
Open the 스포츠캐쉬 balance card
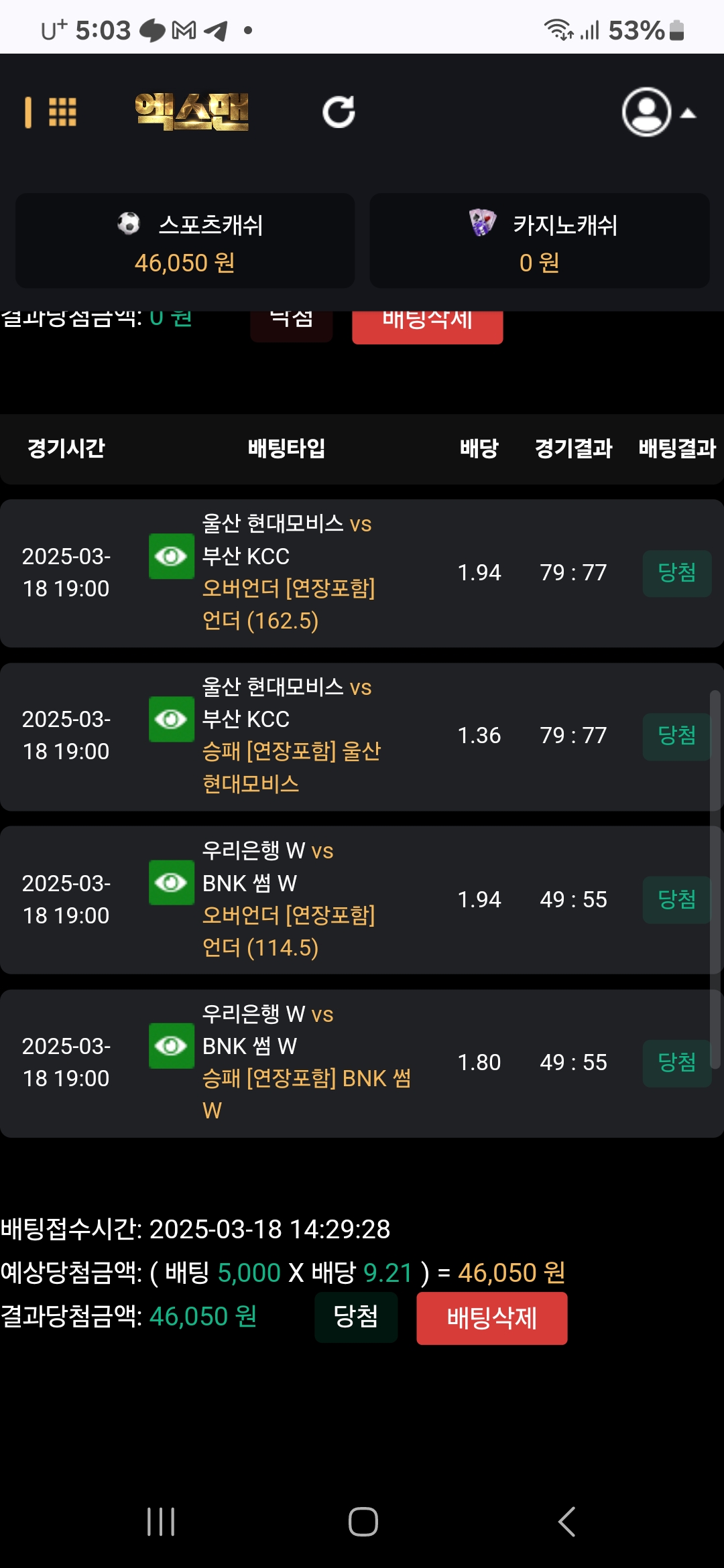(185, 241)
